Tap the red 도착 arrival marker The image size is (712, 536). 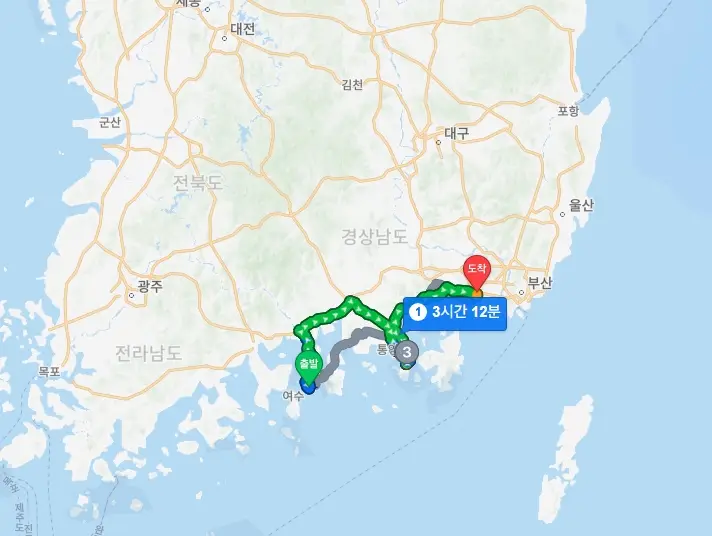476,269
